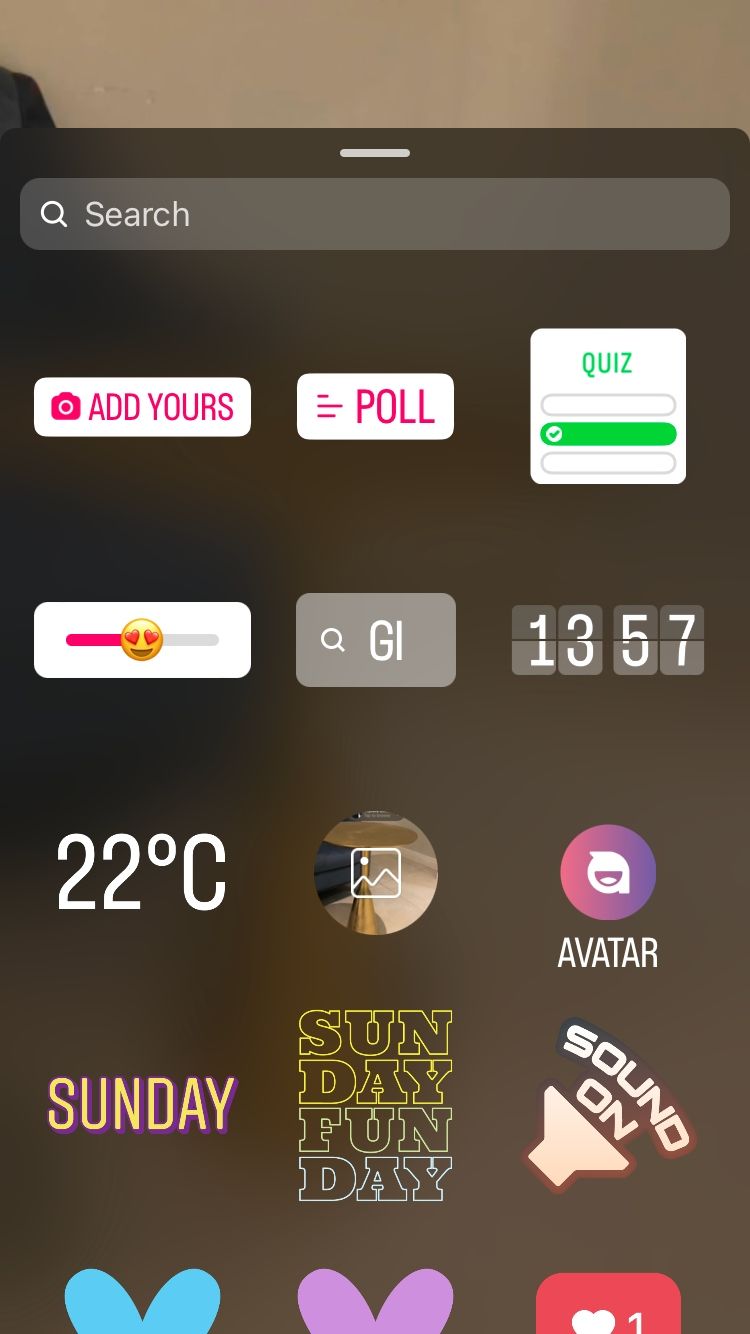This screenshot has height=1334, width=750.
Task: Open the GIF sticker search
Action: tap(375, 640)
